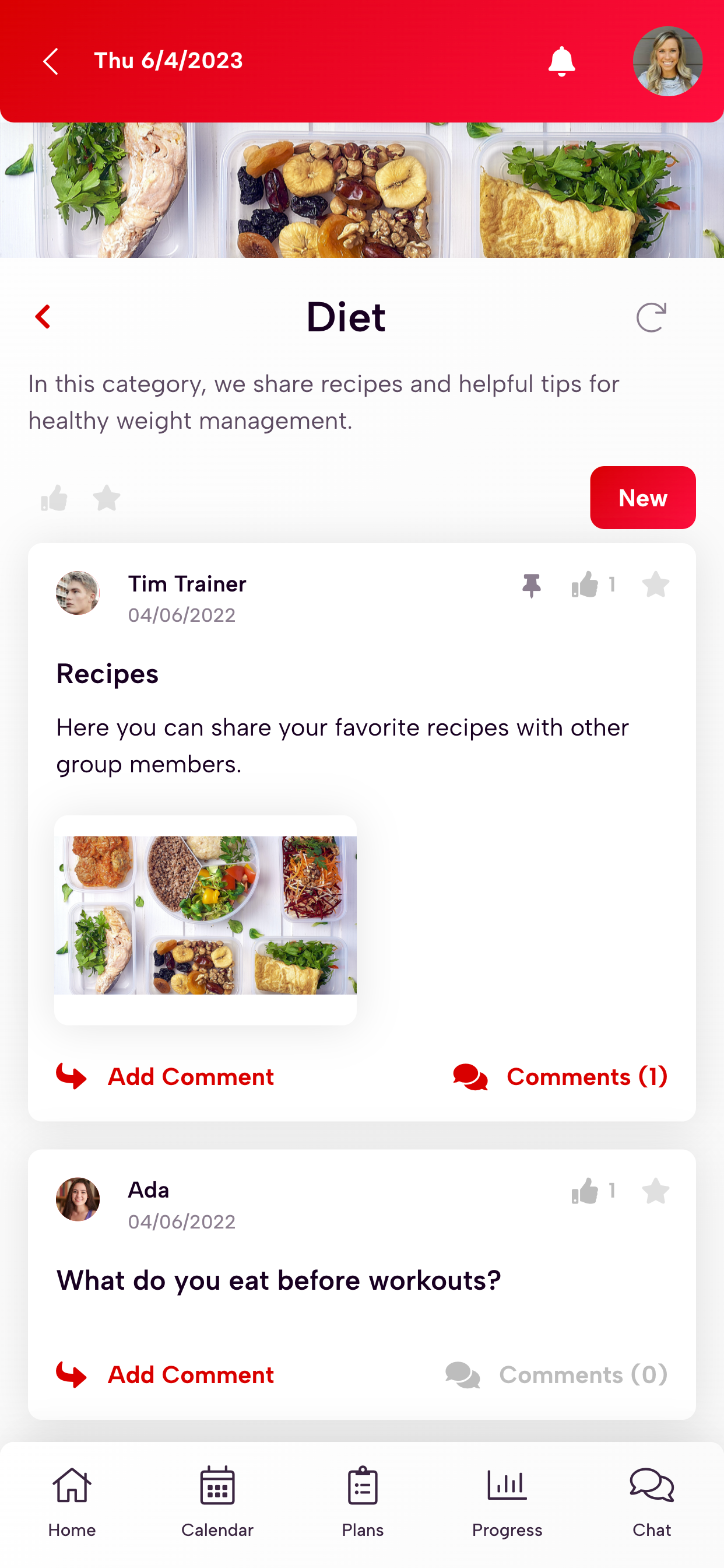Open the Calendar tab
This screenshot has height=1568, width=724.
217,1501
